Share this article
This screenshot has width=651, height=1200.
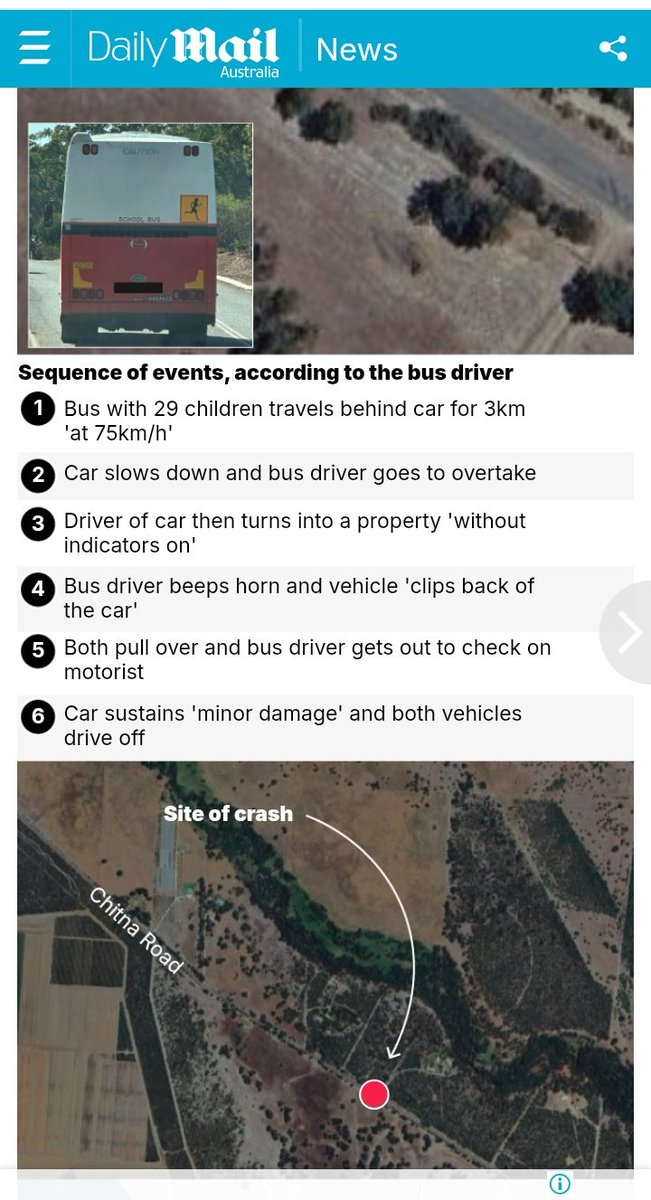click(x=613, y=48)
